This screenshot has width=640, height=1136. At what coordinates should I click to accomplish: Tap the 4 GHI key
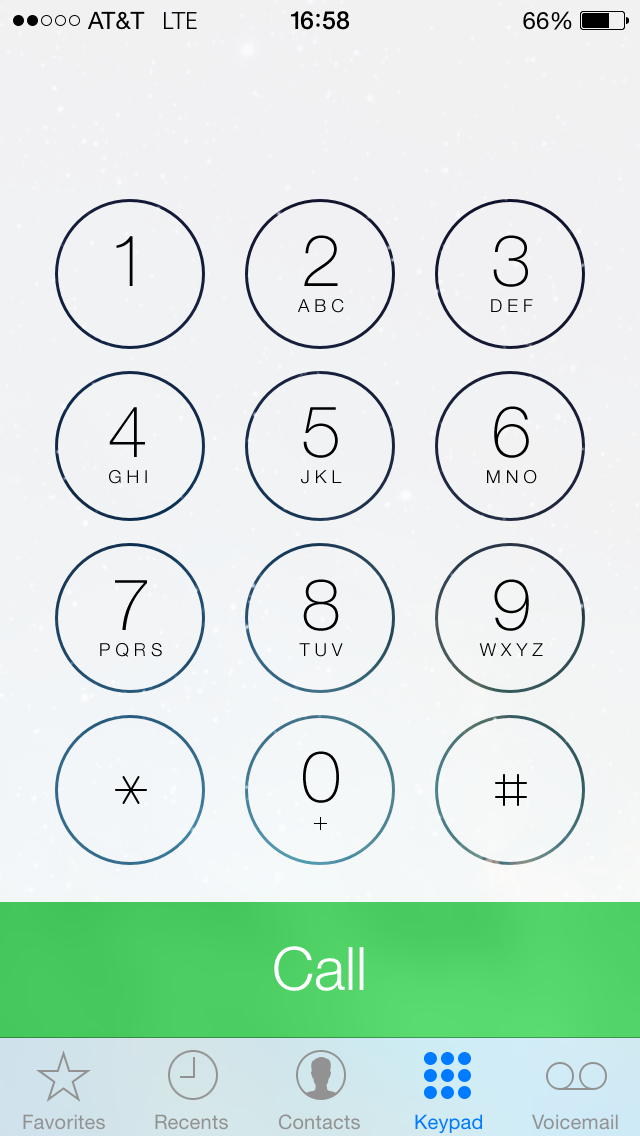click(130, 446)
